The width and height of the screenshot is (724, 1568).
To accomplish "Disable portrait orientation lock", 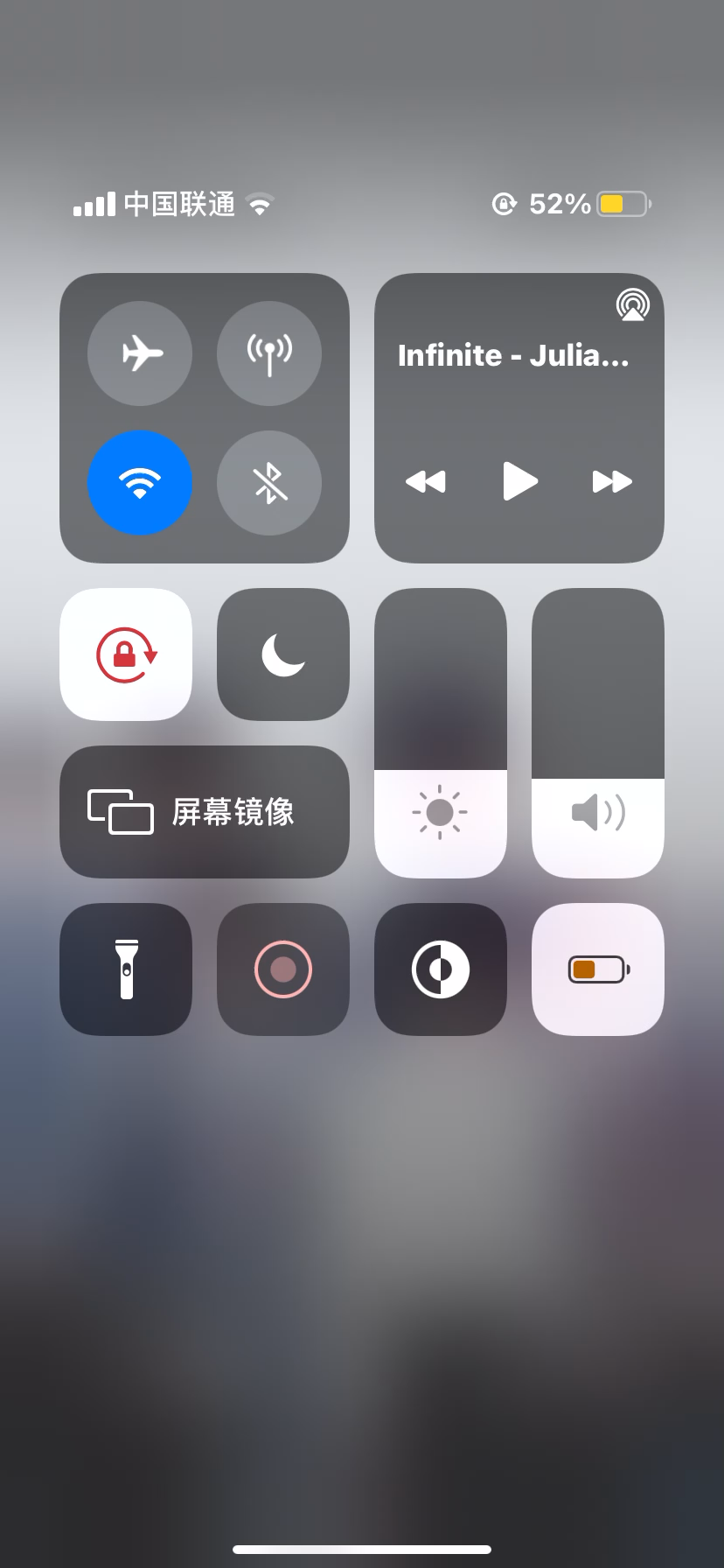I will point(126,654).
